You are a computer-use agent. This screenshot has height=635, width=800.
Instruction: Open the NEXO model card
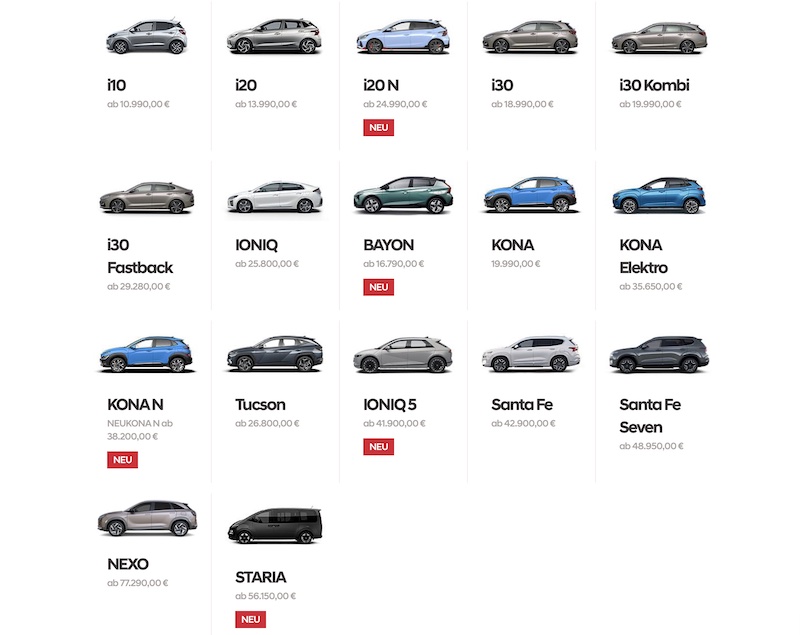click(x=147, y=520)
